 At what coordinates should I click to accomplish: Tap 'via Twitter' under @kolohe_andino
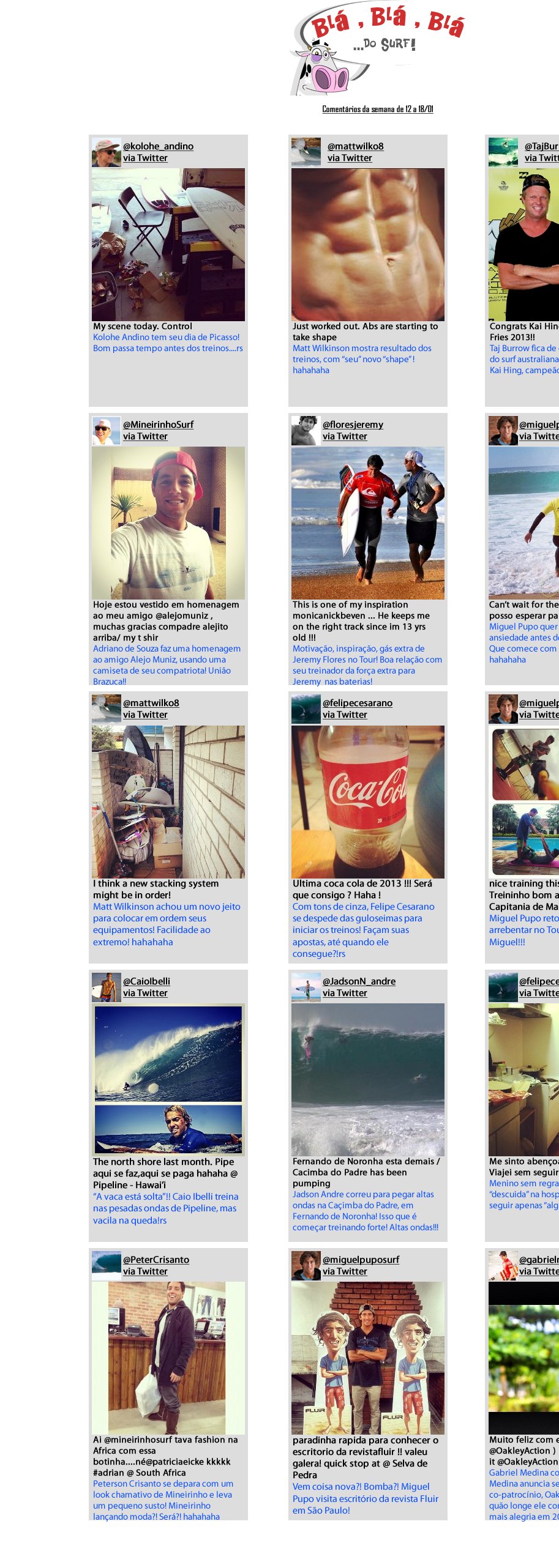(145, 158)
